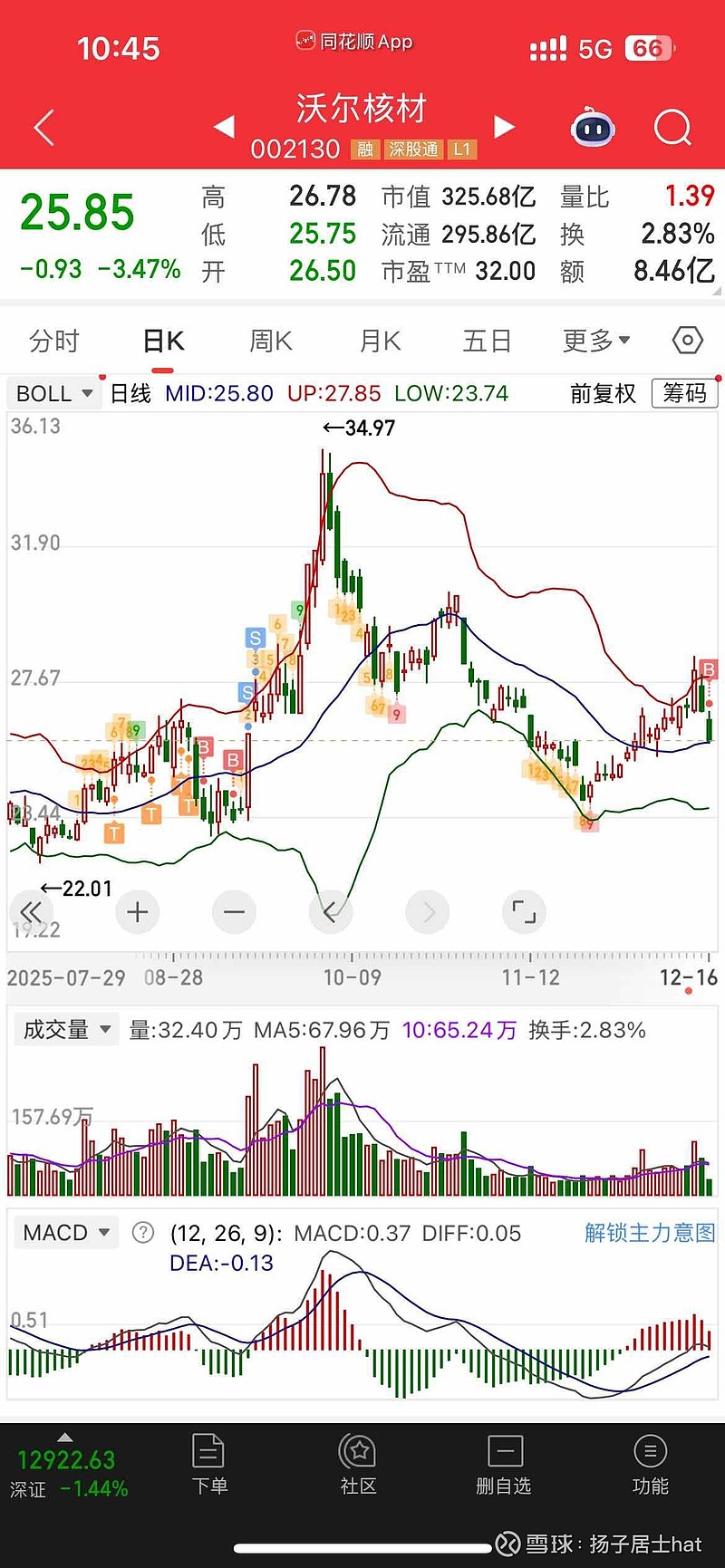Change the 前复权 price adjustment
The height and width of the screenshot is (1568, 725).
(603, 394)
